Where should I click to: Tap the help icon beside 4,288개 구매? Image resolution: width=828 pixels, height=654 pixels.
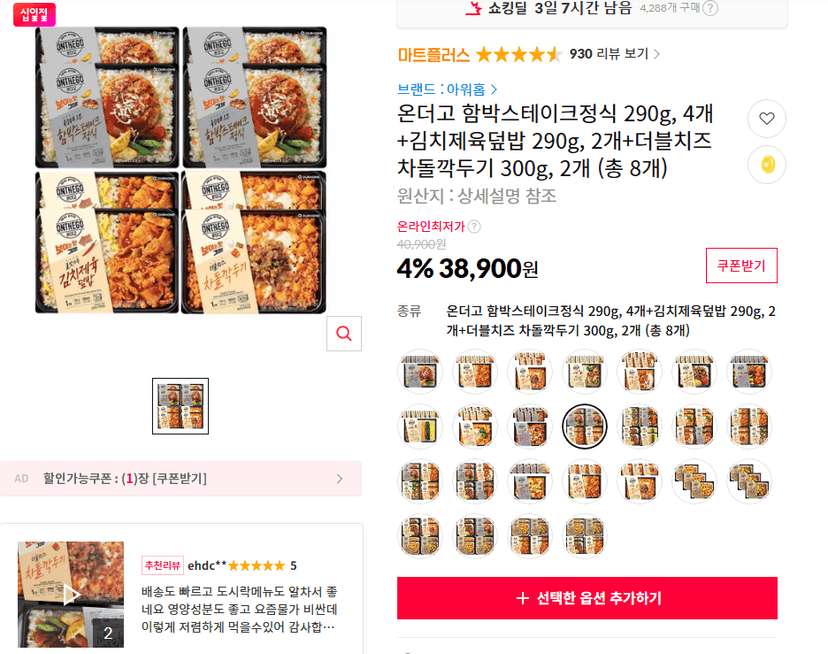[x=711, y=8]
